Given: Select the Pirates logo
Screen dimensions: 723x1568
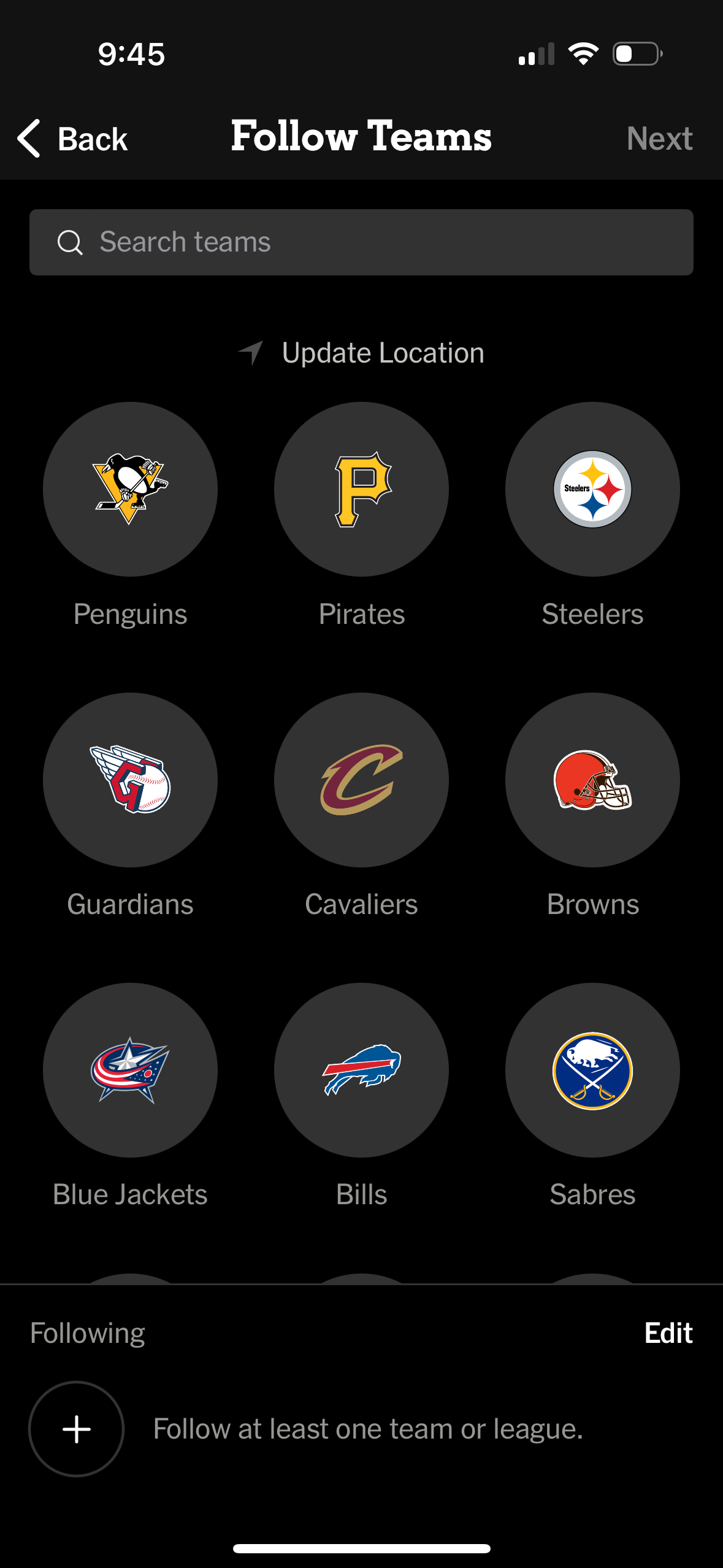Looking at the screenshot, I should point(361,488).
